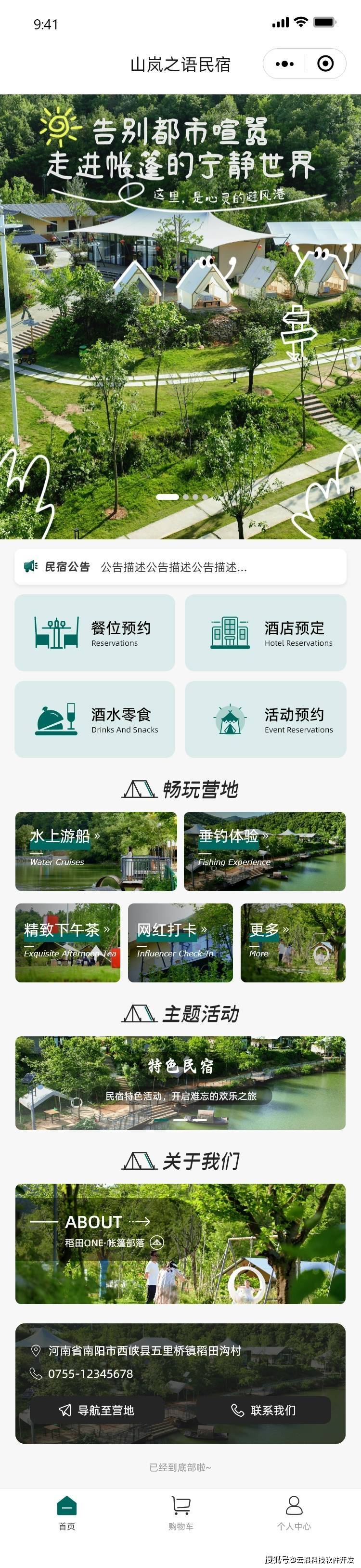Show 更多 More camp activities

(293, 942)
